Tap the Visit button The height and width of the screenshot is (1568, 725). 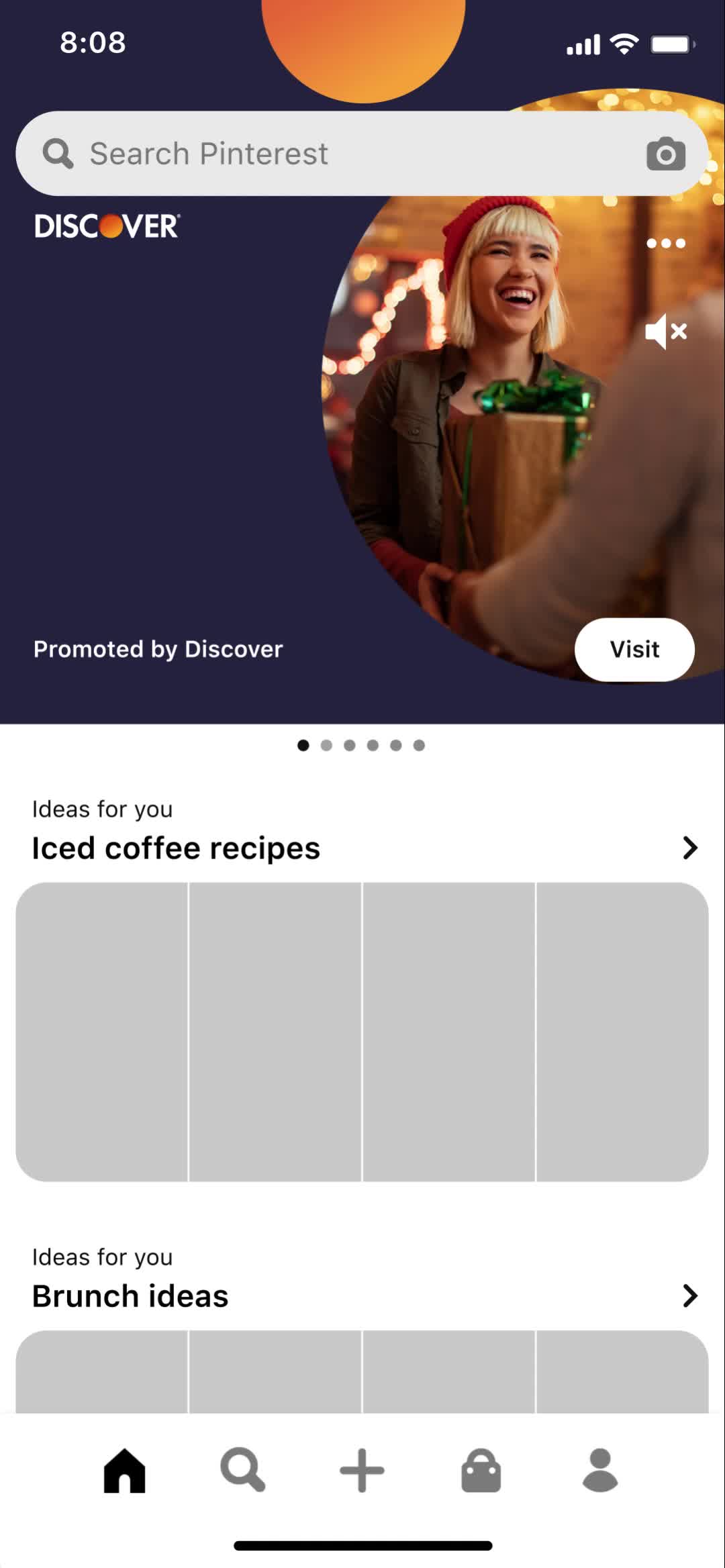(x=634, y=649)
